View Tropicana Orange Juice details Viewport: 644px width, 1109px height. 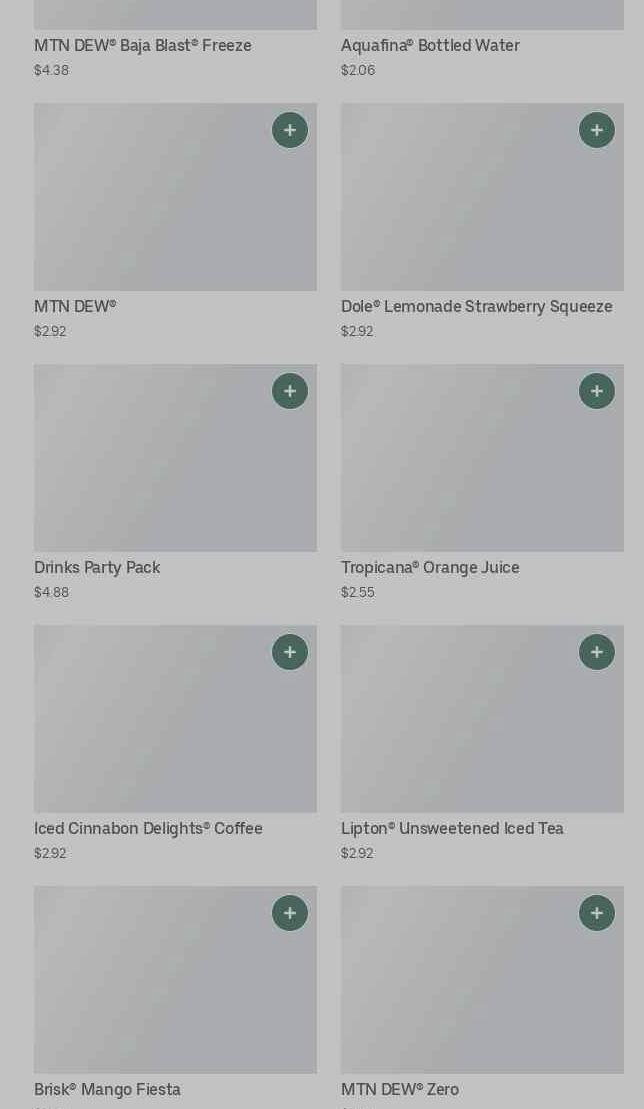[x=470, y=470]
